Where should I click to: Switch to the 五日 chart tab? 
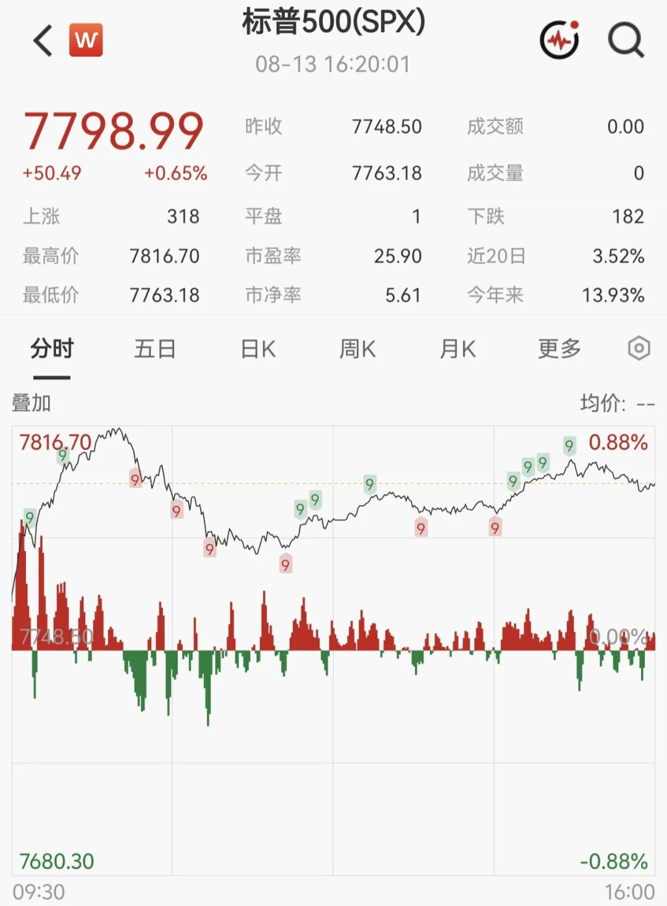point(155,349)
